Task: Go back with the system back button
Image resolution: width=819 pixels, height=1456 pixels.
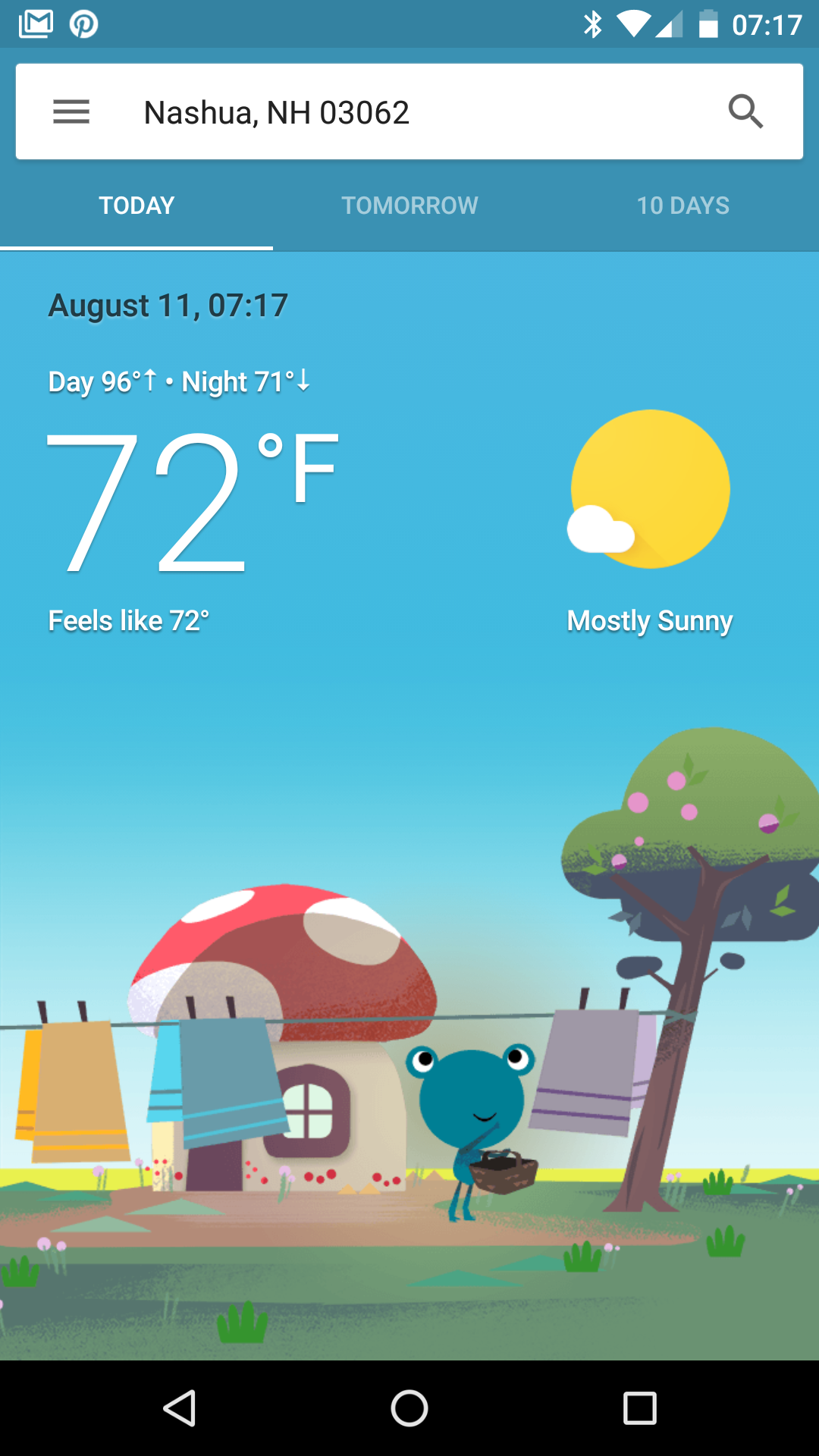Action: tap(180, 1408)
